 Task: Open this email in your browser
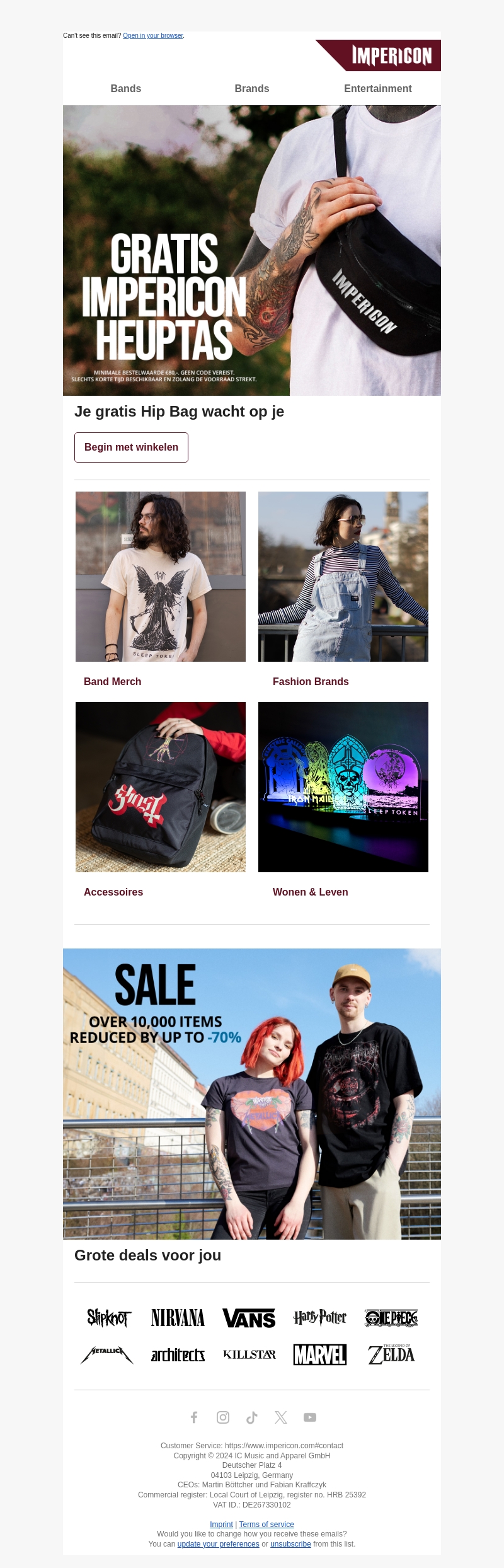(152, 36)
